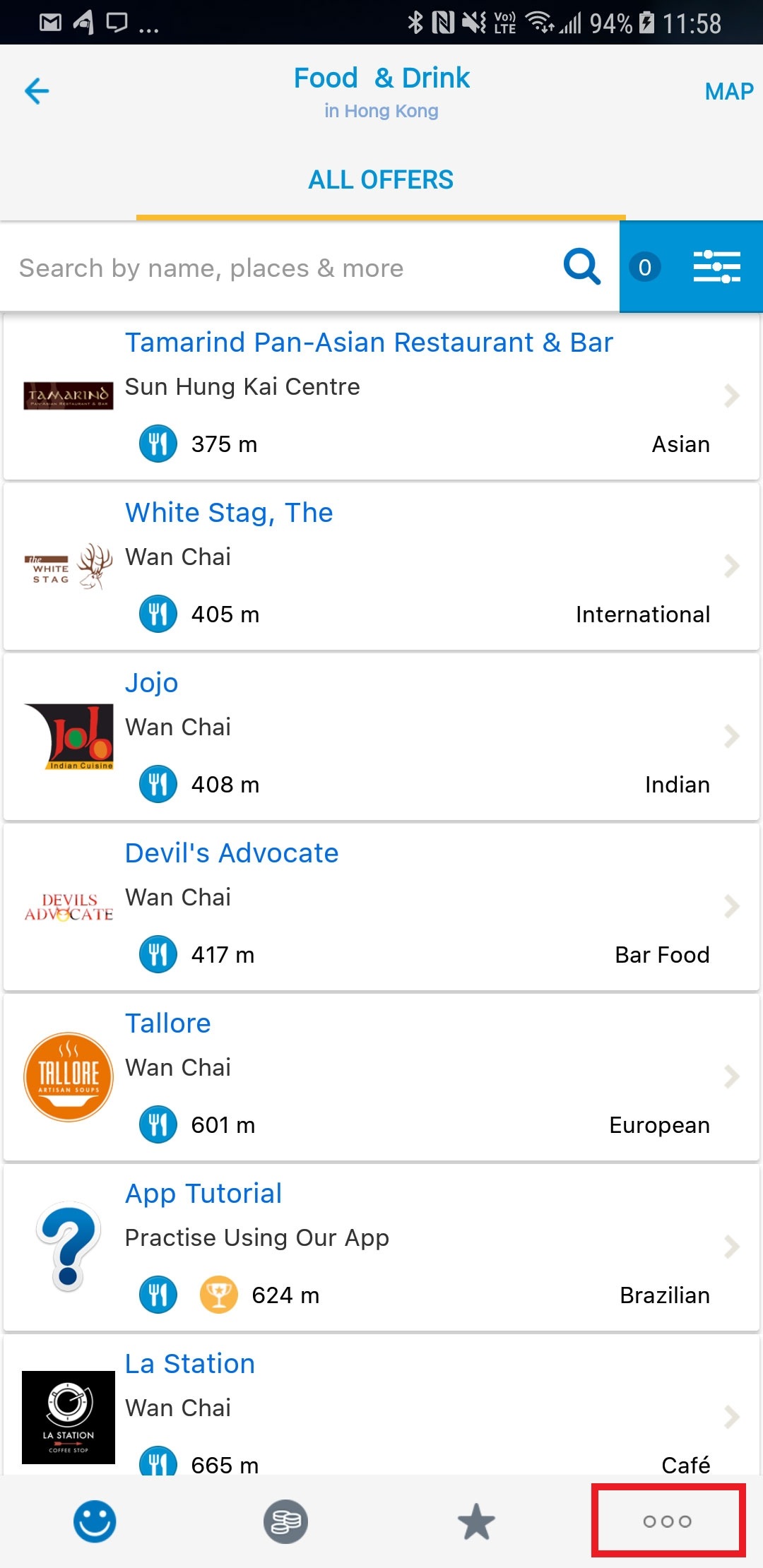
Task: Open La Station café listing
Action: [381, 1404]
